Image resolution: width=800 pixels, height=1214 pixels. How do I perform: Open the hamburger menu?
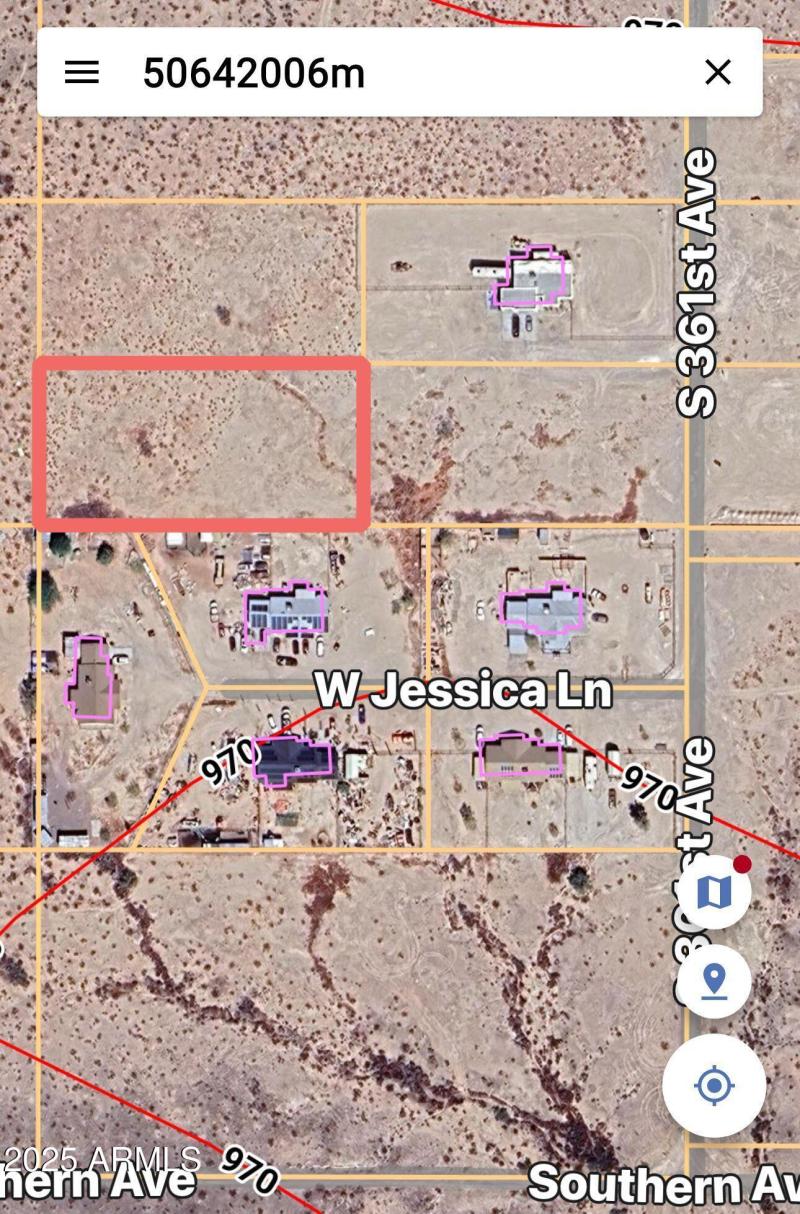click(x=82, y=72)
